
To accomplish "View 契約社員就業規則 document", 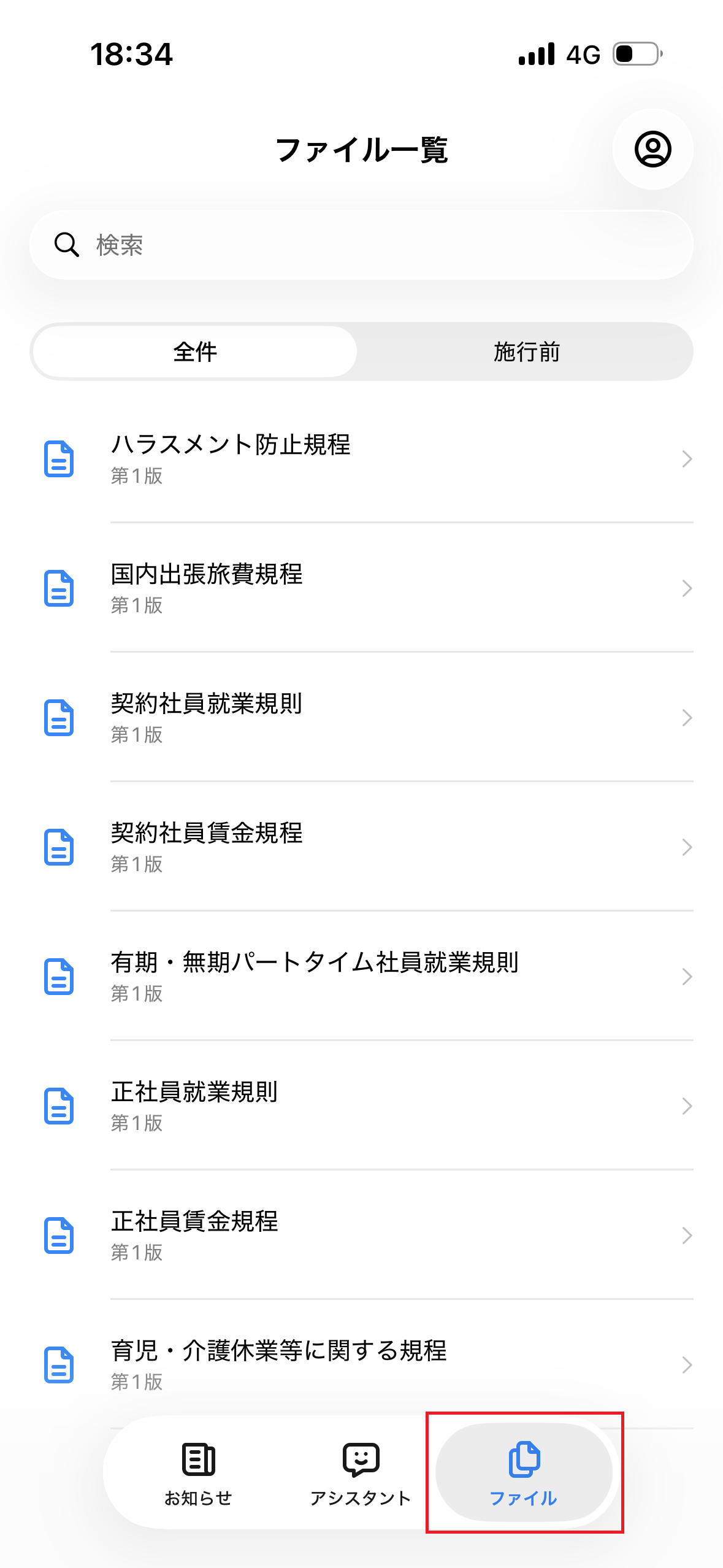I will point(361,717).
